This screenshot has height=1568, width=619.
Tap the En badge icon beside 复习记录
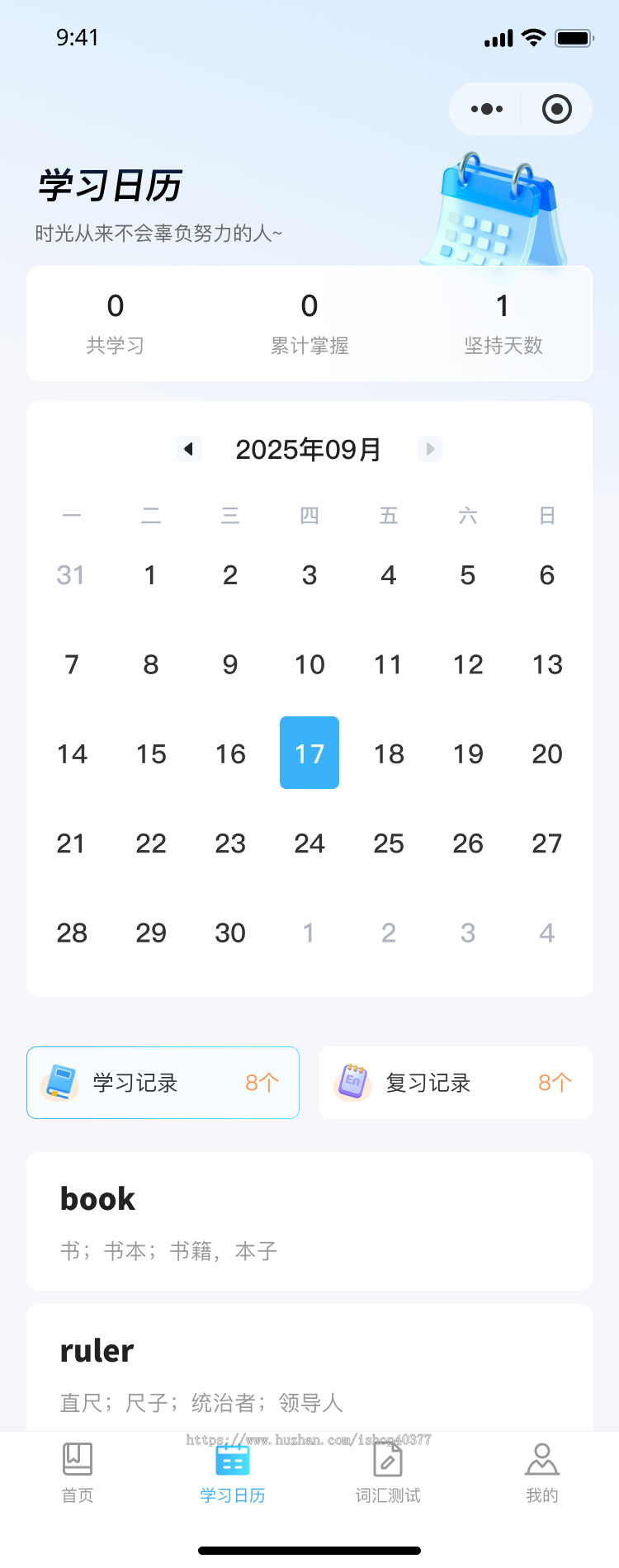click(352, 1083)
